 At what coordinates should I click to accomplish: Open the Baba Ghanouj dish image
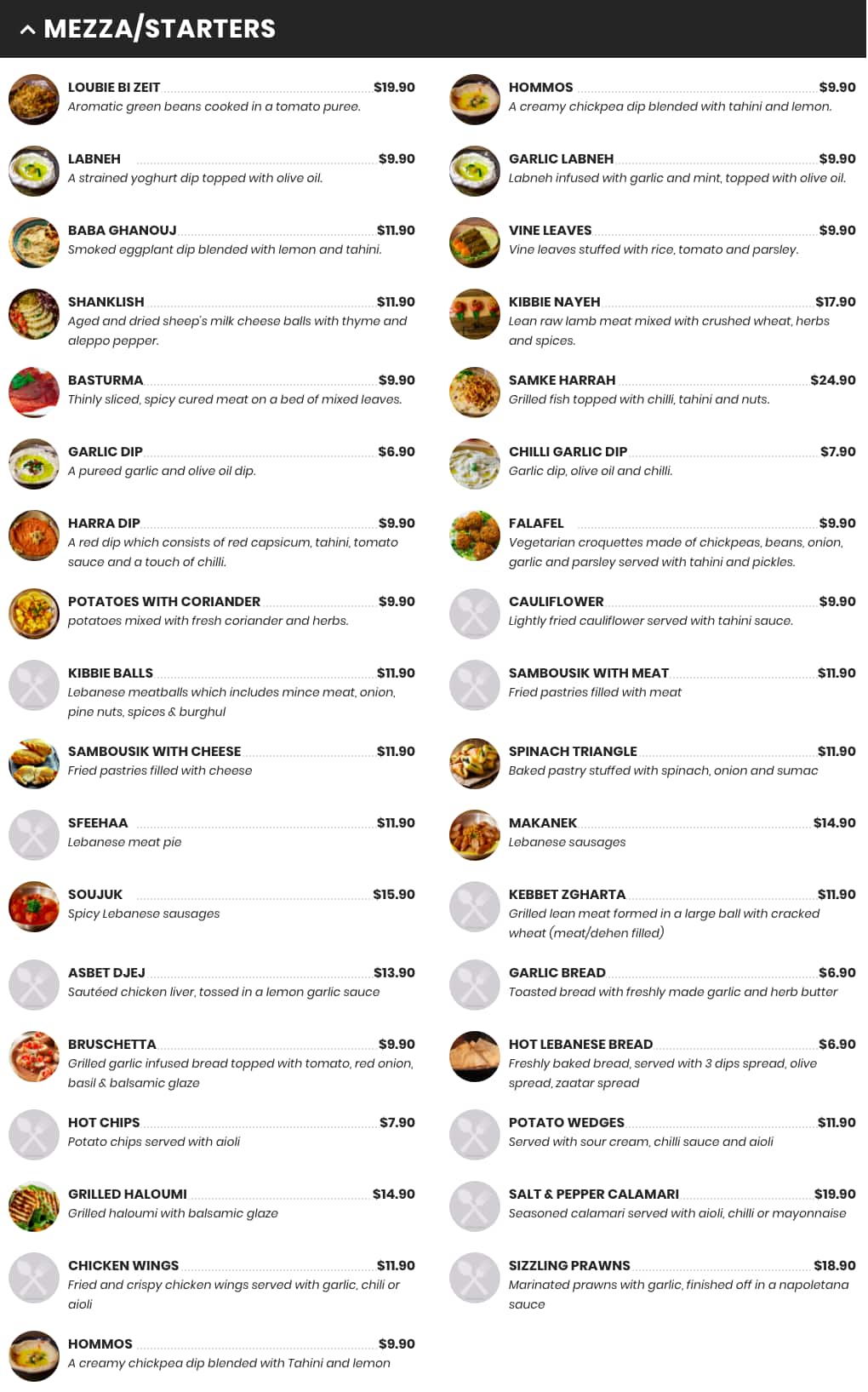[34, 242]
